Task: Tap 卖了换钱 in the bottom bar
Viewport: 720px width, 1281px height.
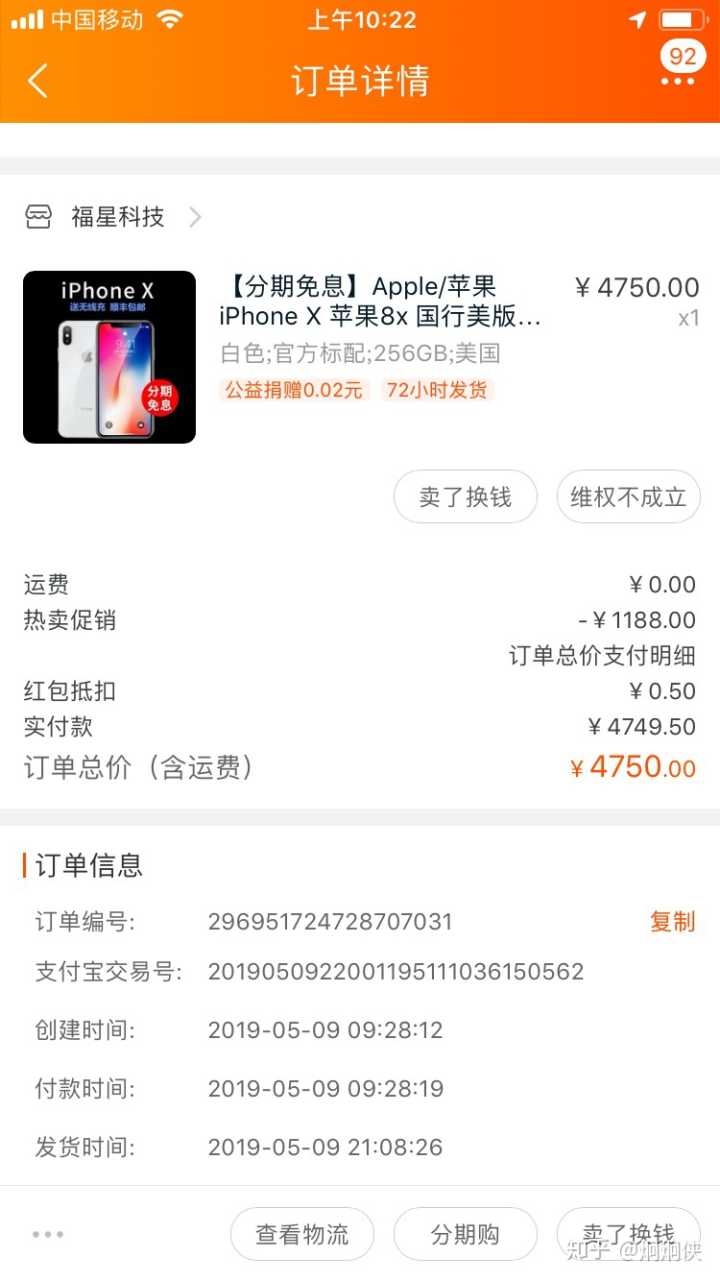Action: [628, 1234]
